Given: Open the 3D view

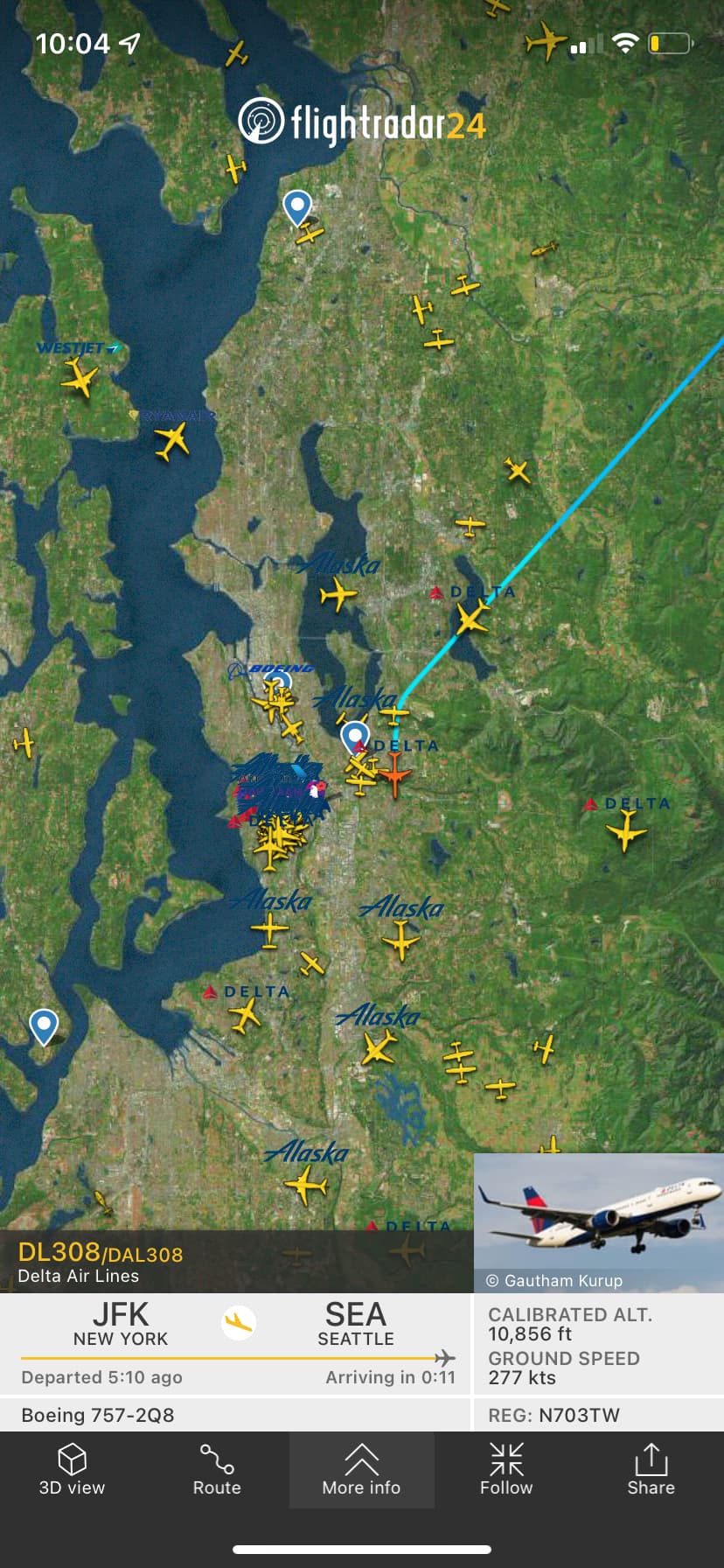Looking at the screenshot, I should tap(72, 1470).
